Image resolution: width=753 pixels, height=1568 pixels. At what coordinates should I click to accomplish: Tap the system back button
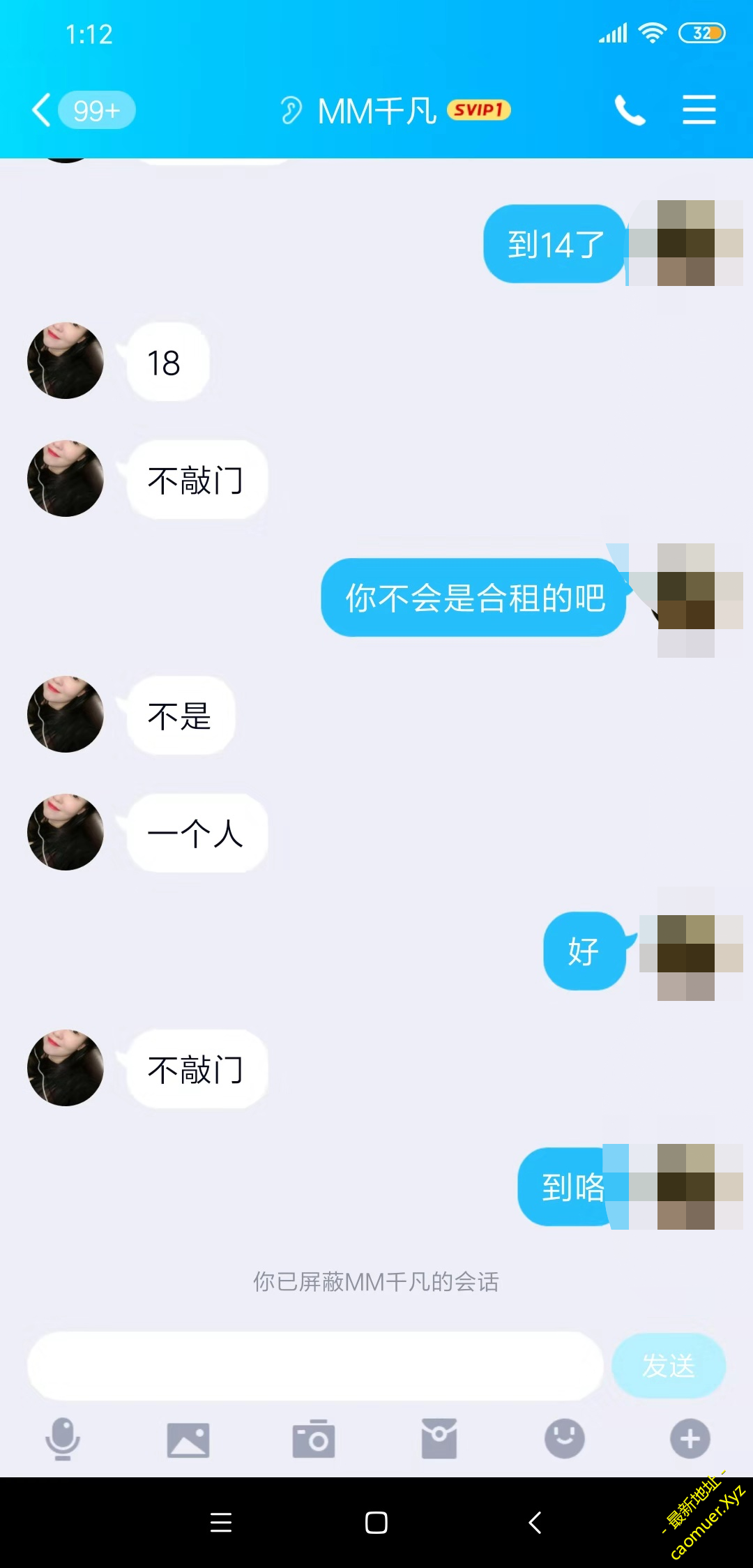click(535, 1523)
